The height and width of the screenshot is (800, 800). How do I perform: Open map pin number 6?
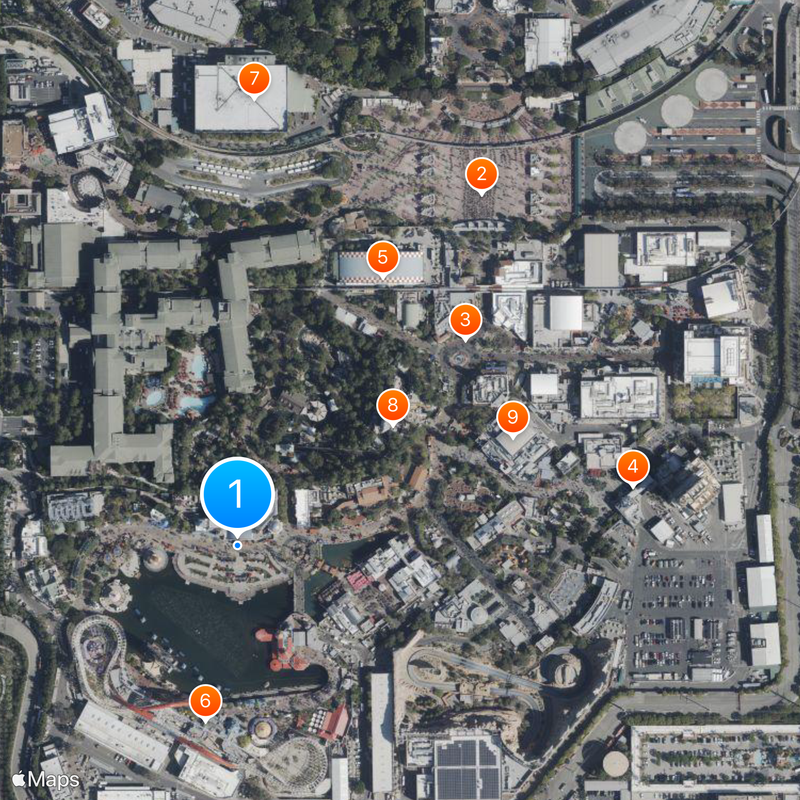[205, 700]
